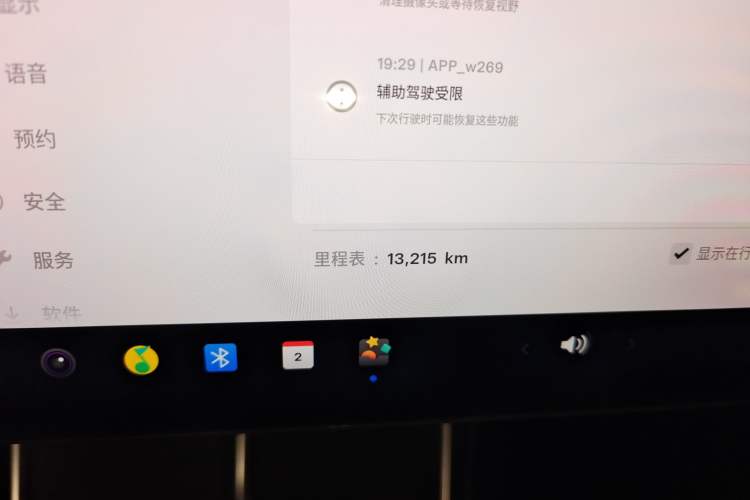
Task: Open the 预约 settings section
Action: pos(35,139)
